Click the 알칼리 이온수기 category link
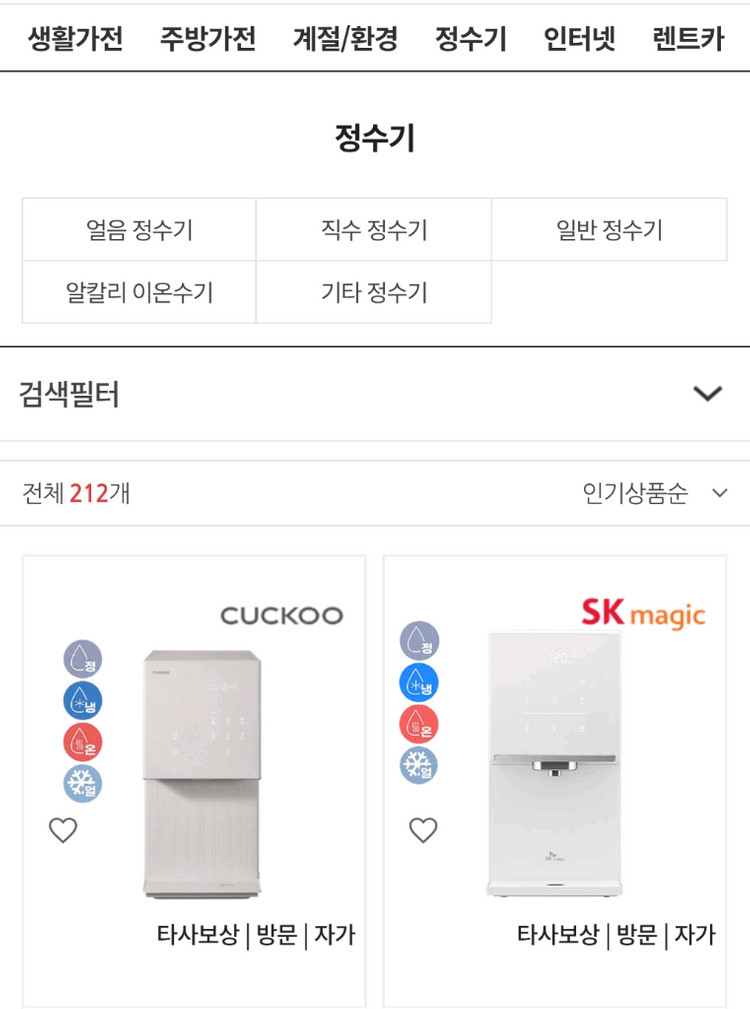The image size is (750, 1009). click(x=139, y=292)
